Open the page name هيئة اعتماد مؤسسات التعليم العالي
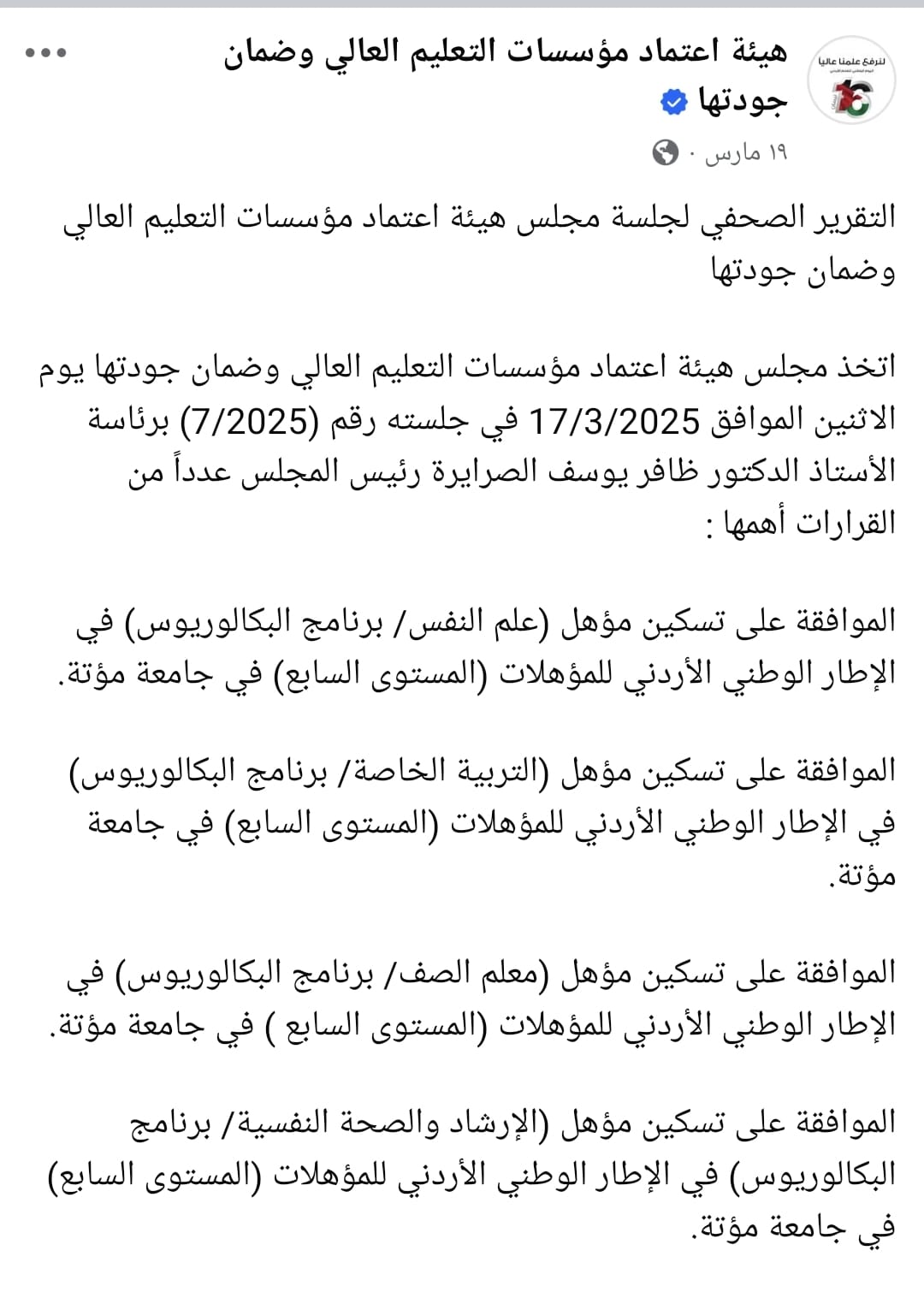This screenshot has height=1298, width=924. [x=506, y=53]
